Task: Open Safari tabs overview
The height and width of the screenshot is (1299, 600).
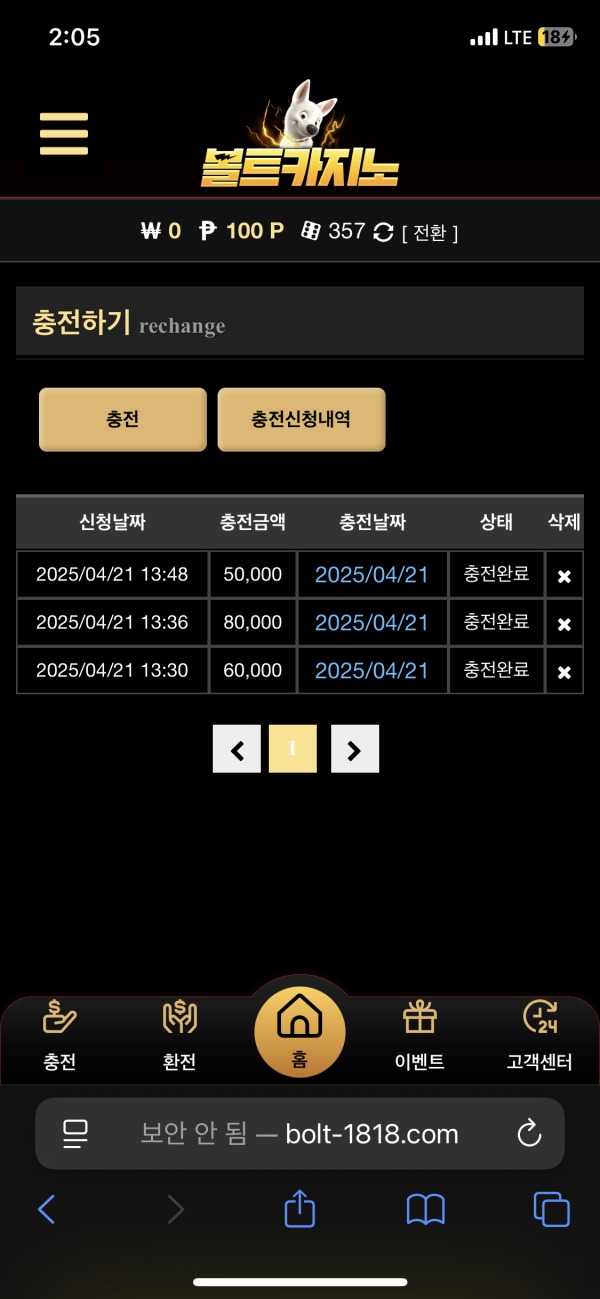Action: tap(551, 1210)
